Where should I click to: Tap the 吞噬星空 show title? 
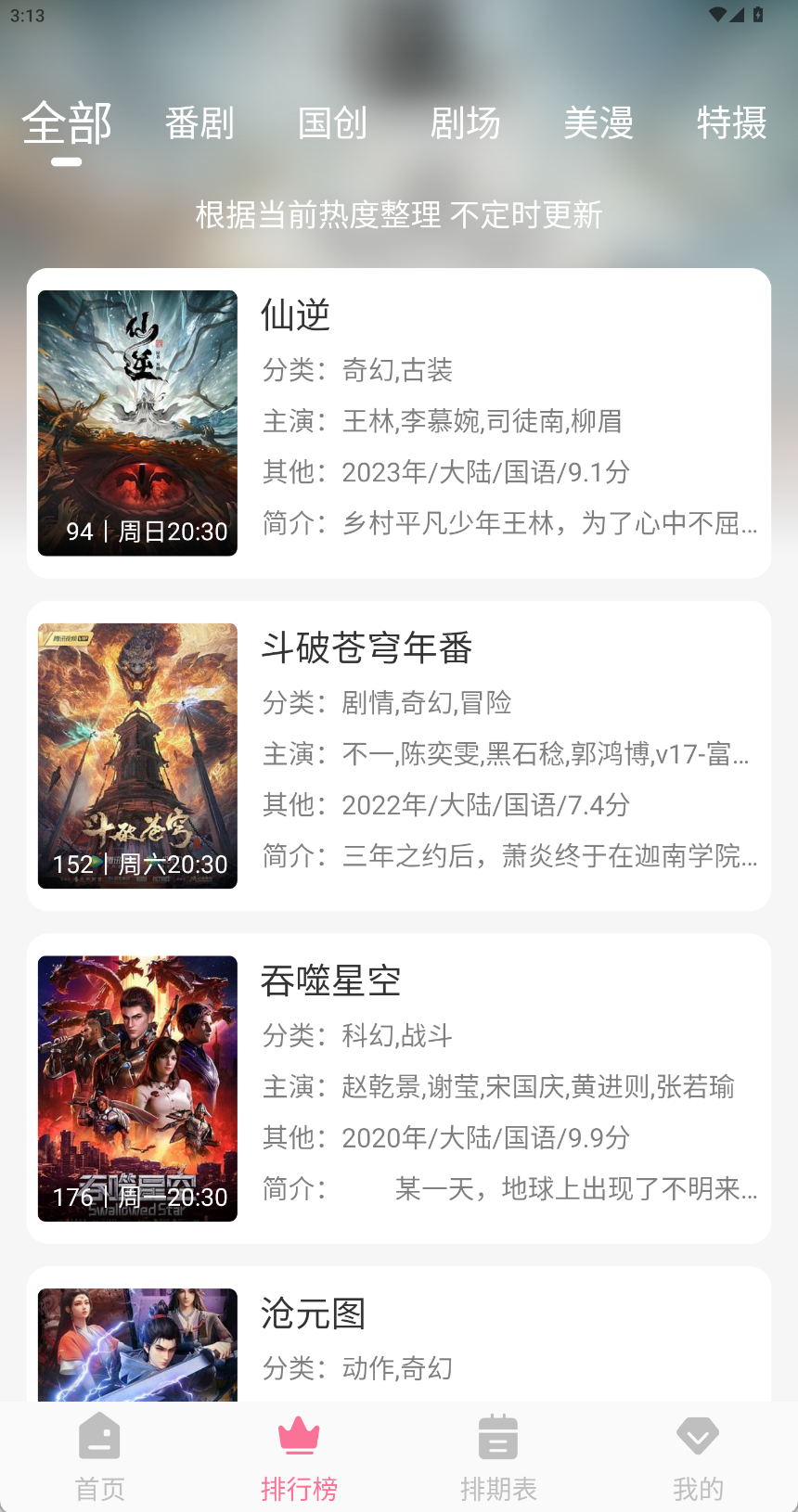pos(330,982)
